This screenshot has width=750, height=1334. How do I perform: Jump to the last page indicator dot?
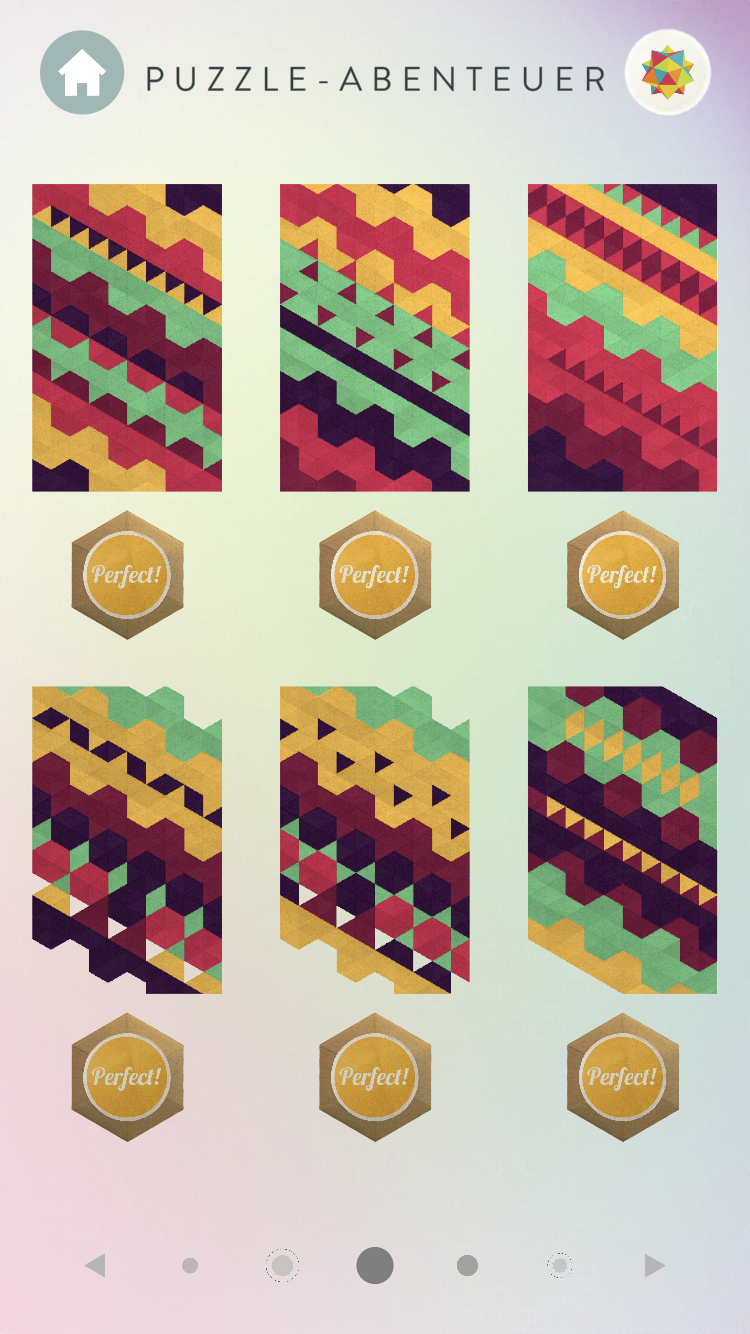pos(560,1266)
